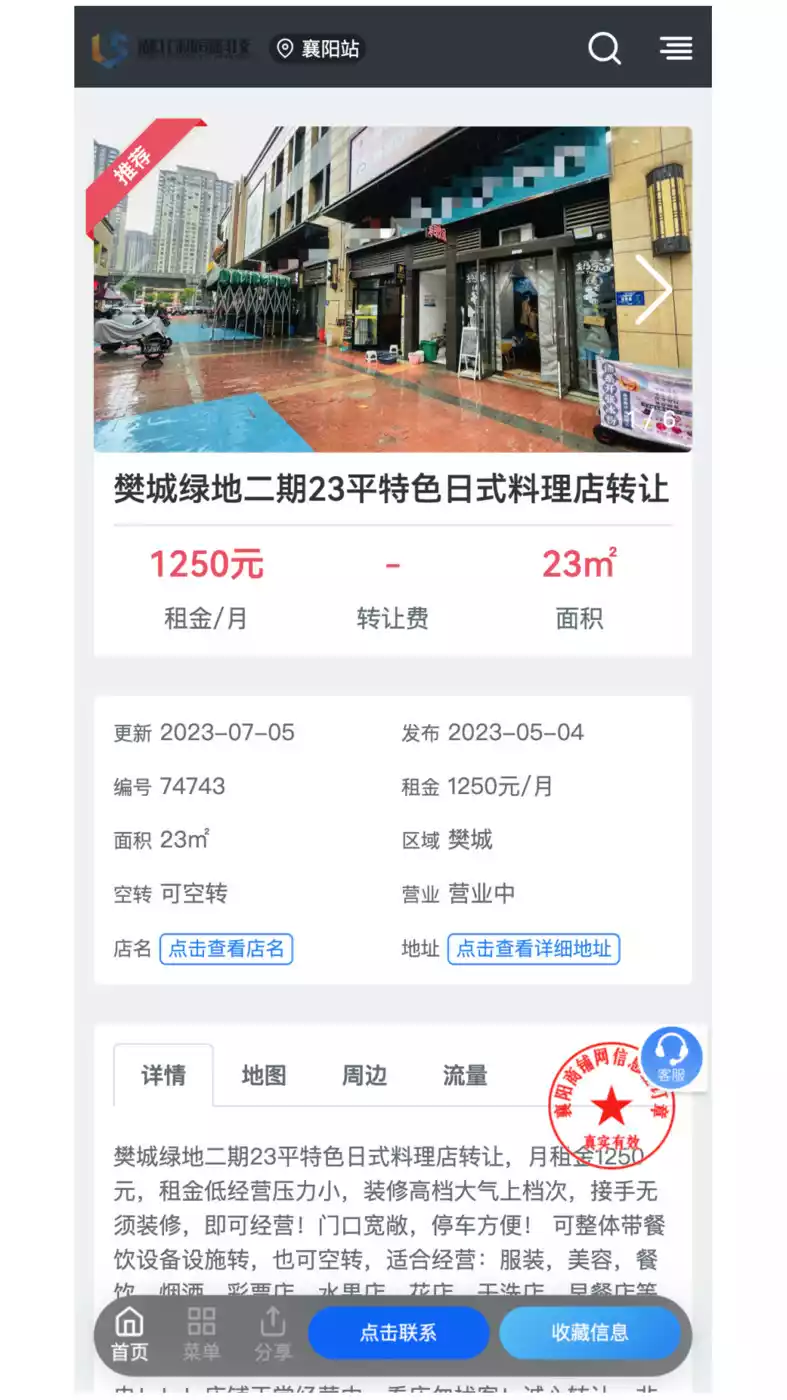Open the hamburger menu icon
Image resolution: width=787 pixels, height=1400 pixels.
click(x=676, y=48)
